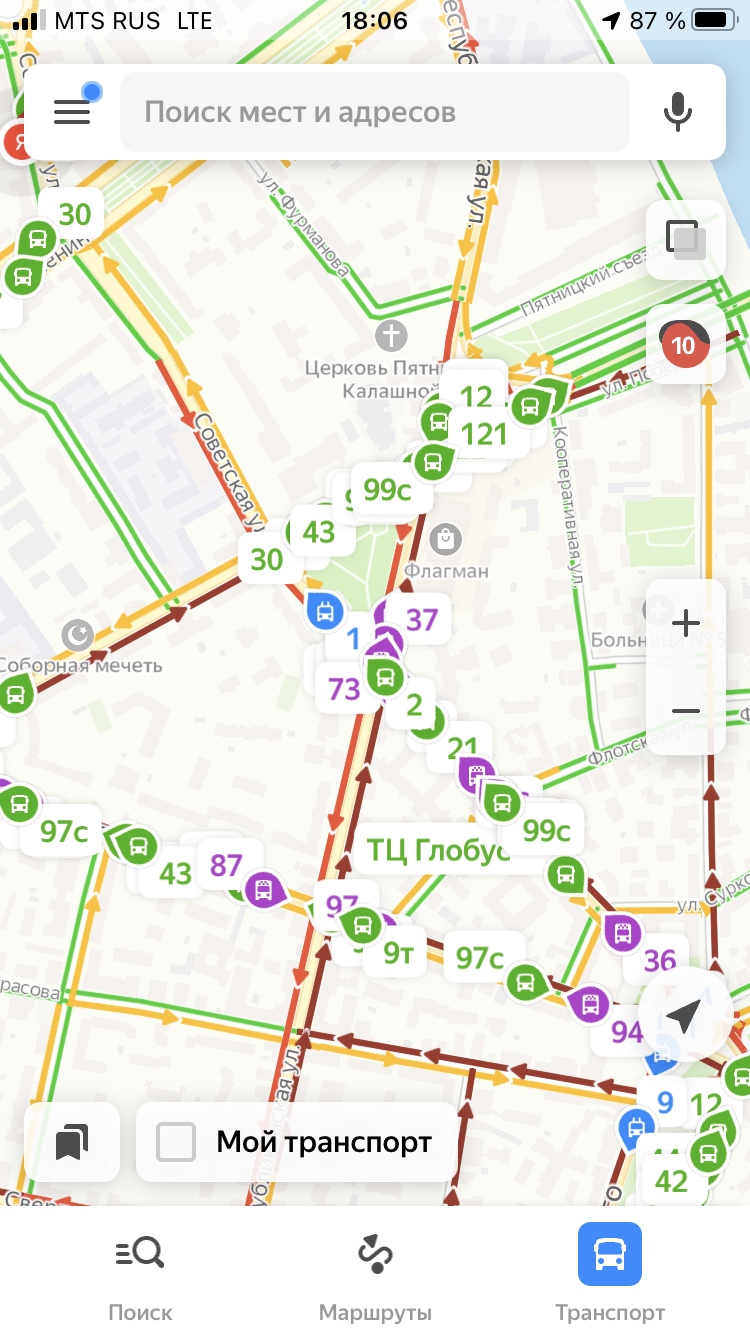Select route 73 marker on the map
Screen dimensions: 750x1334
click(x=344, y=688)
